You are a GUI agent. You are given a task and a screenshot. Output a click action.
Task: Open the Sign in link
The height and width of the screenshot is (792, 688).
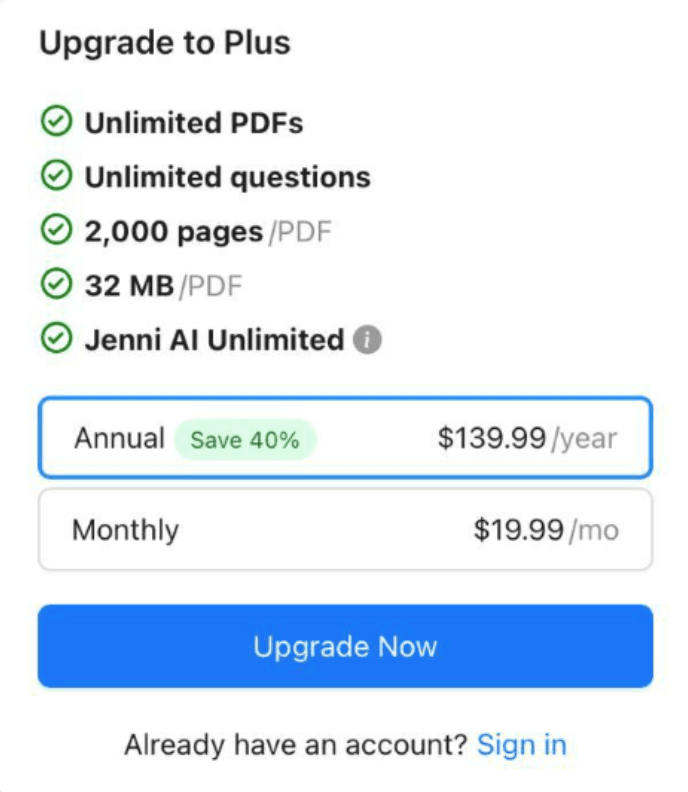click(x=521, y=745)
